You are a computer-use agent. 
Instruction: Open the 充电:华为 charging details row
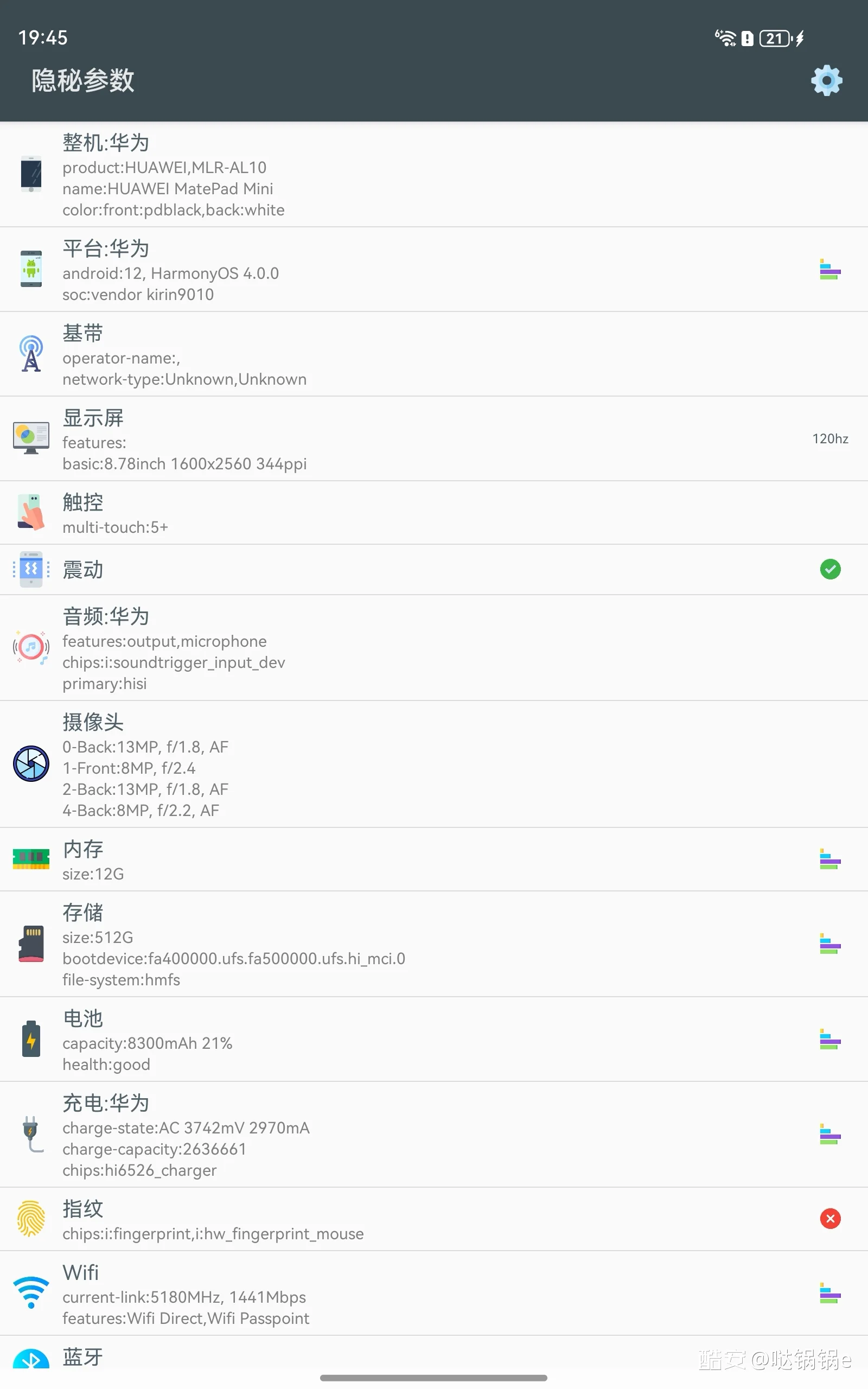(x=434, y=1135)
